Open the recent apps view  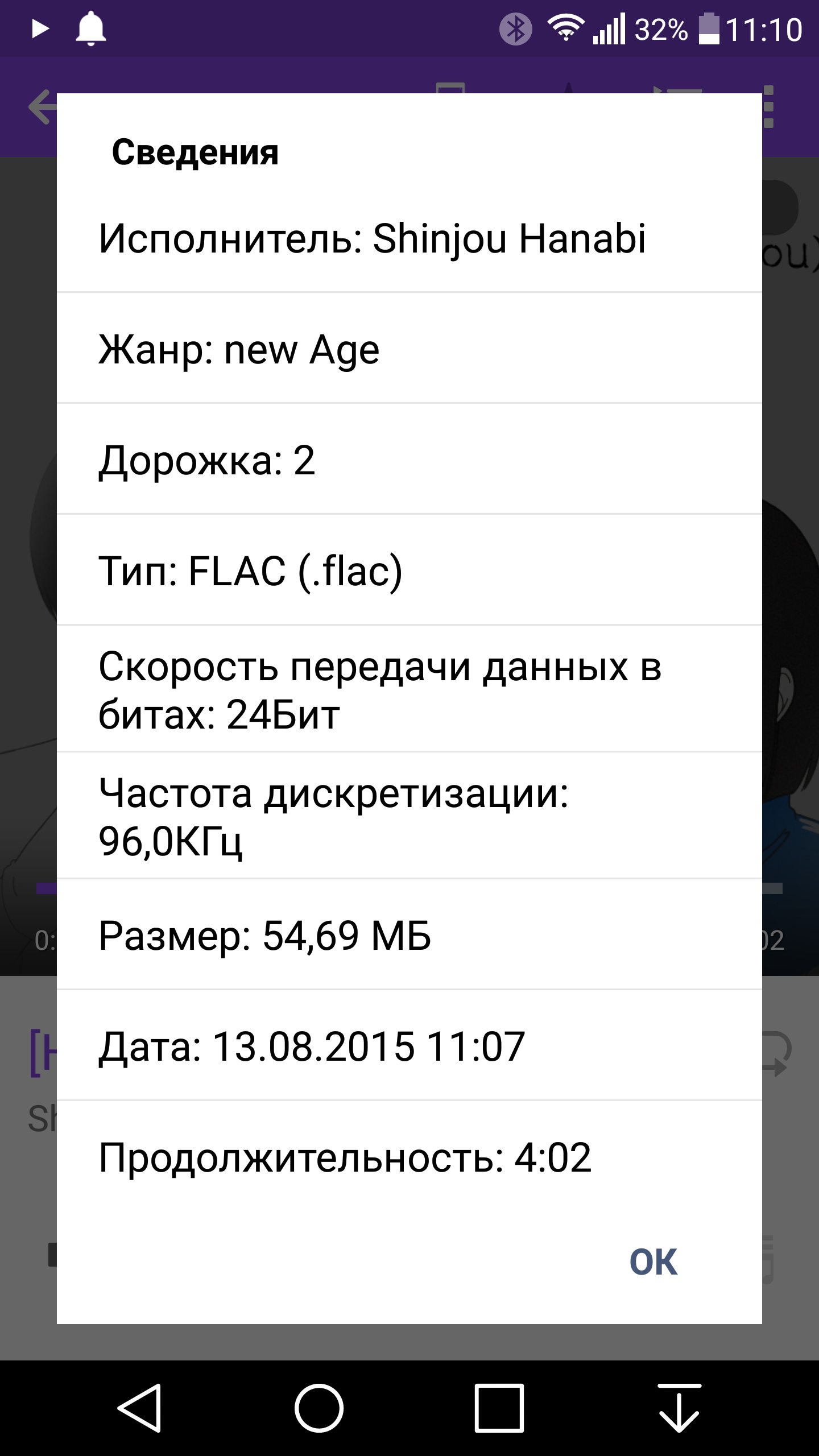[x=499, y=1408]
